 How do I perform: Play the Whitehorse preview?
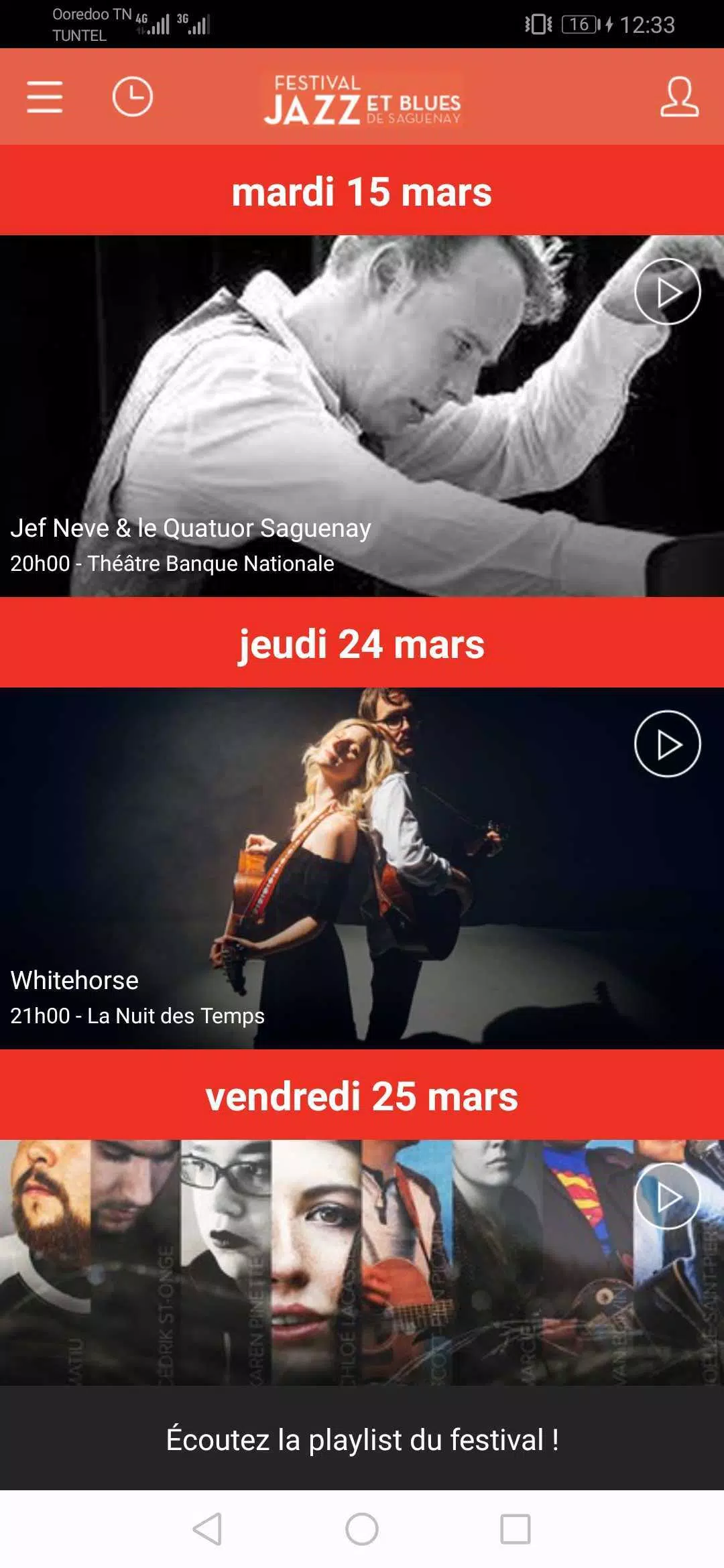coord(667,744)
